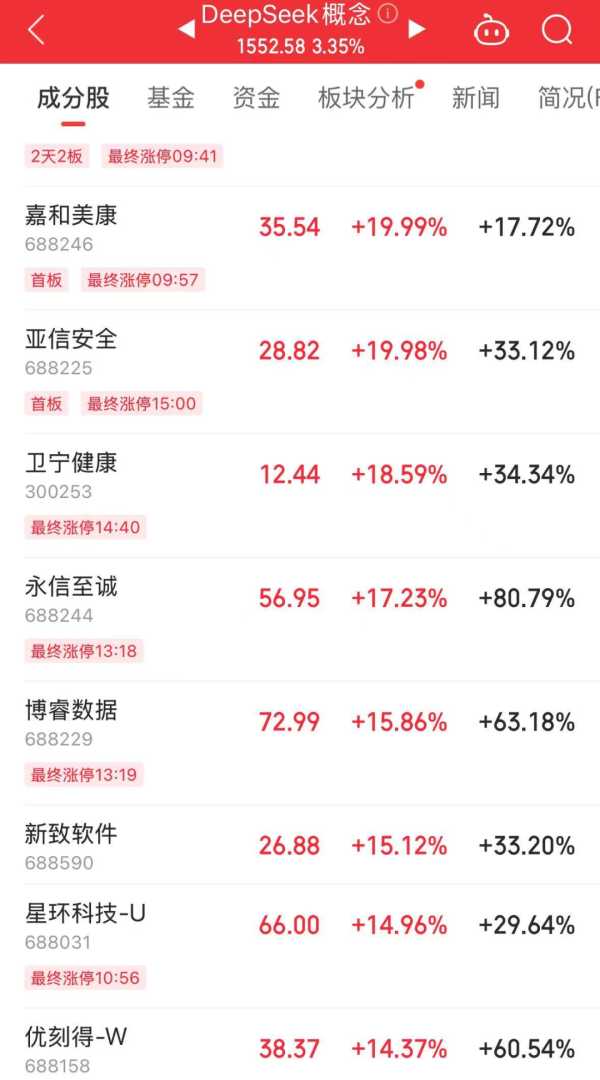This screenshot has width=600, height=1080.
Task: Switch to the next sector with right arrow
Action: click(x=417, y=30)
